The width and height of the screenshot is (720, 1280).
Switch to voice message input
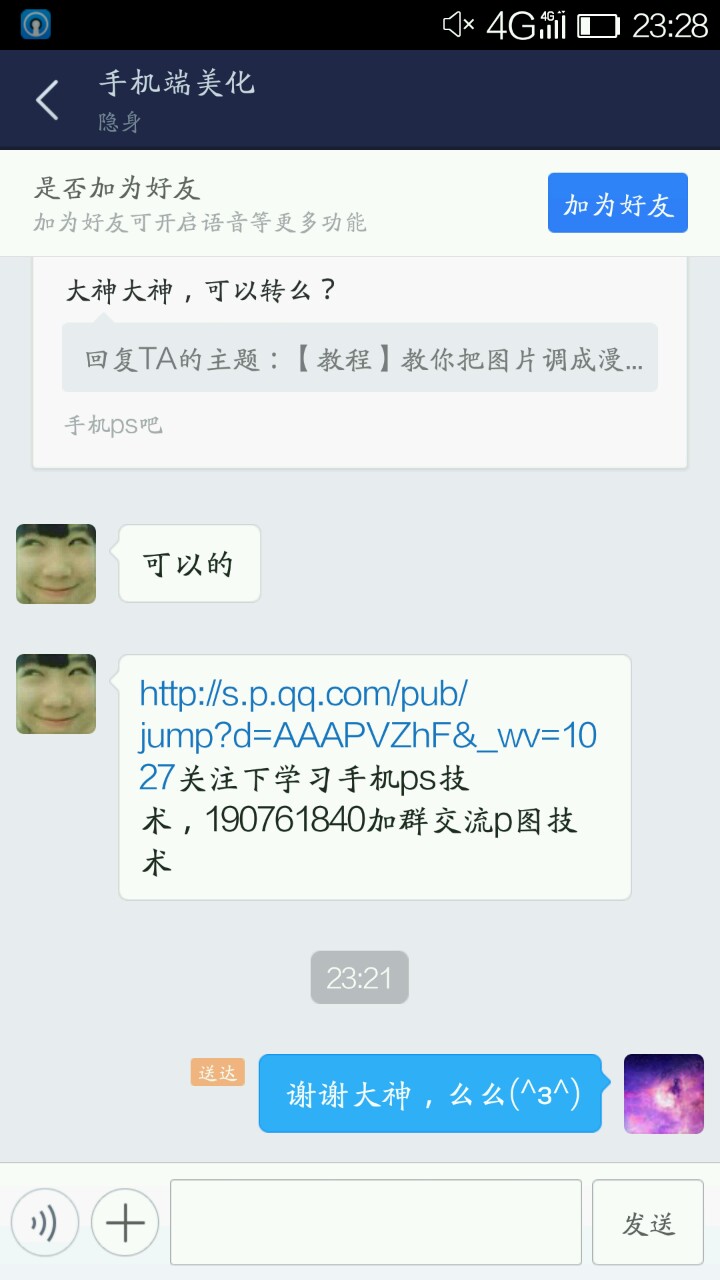[x=45, y=1222]
